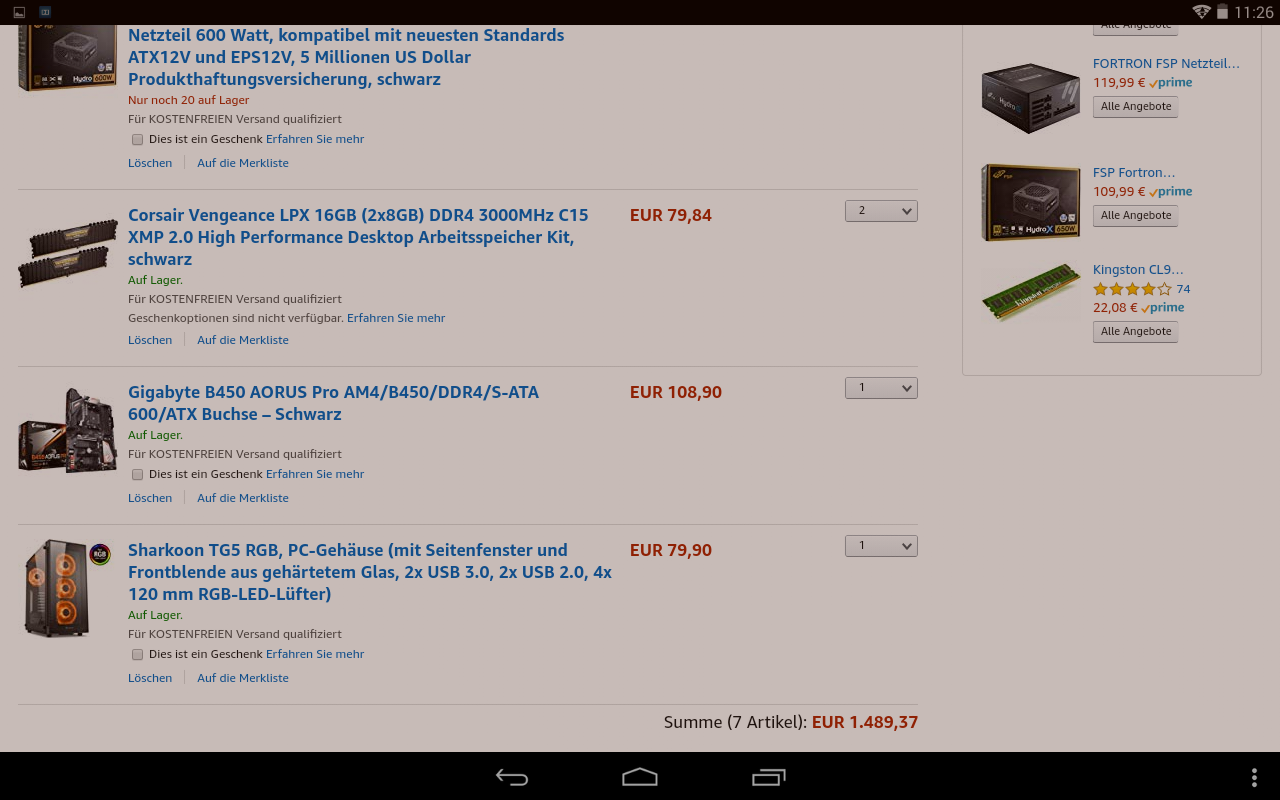Go back using the system back button
1280x800 pixels.
tap(512, 777)
